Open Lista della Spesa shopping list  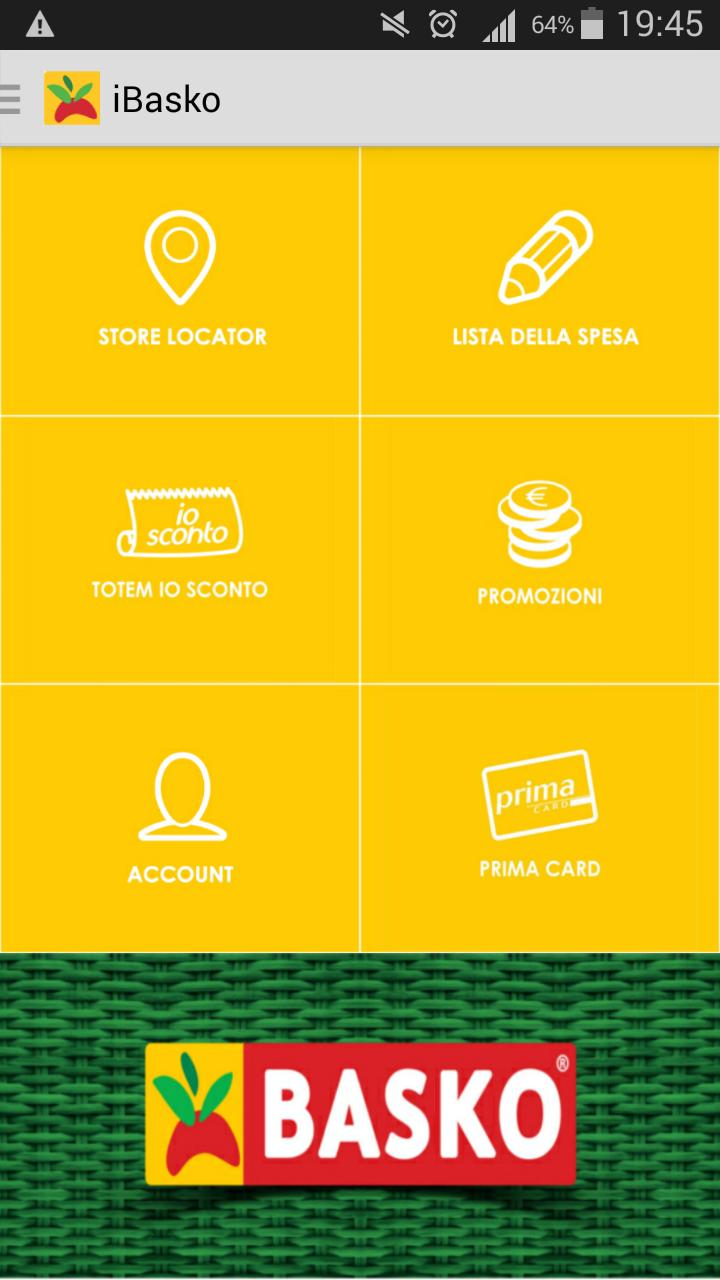click(x=541, y=282)
